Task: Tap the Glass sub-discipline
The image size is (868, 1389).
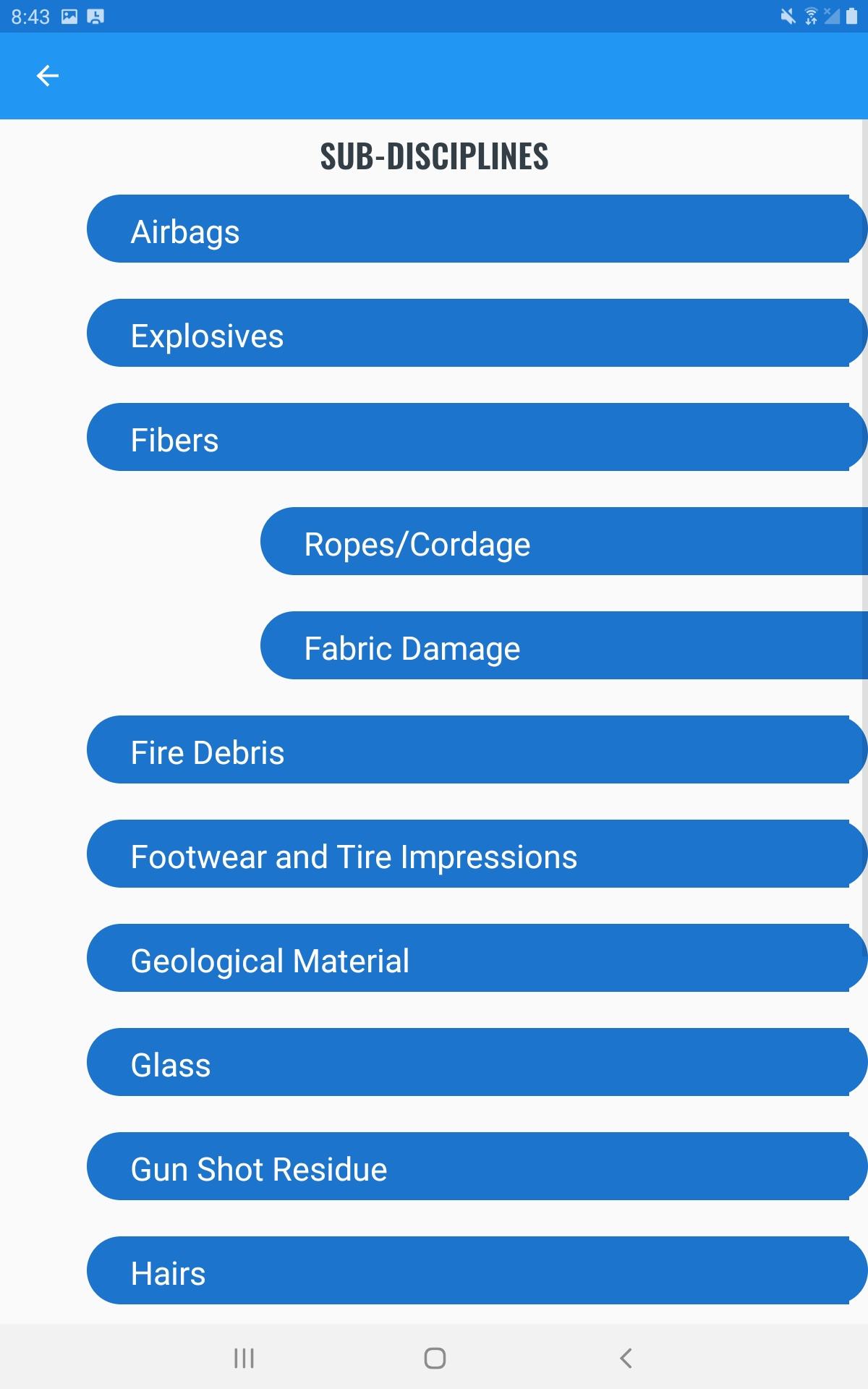Action: 477,1062
